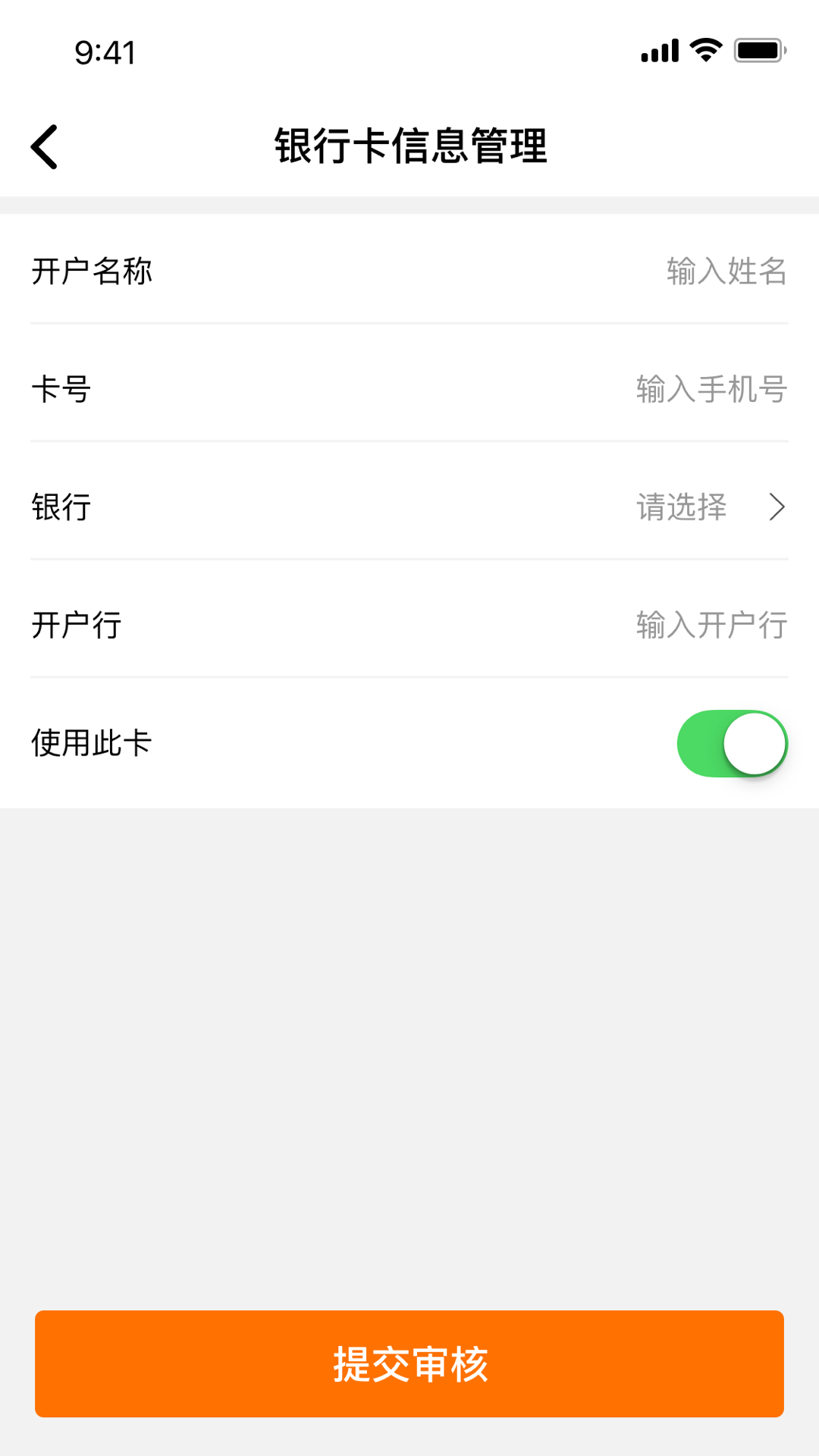Click the time display 9:41
Image resolution: width=819 pixels, height=1456 pixels.
(105, 52)
